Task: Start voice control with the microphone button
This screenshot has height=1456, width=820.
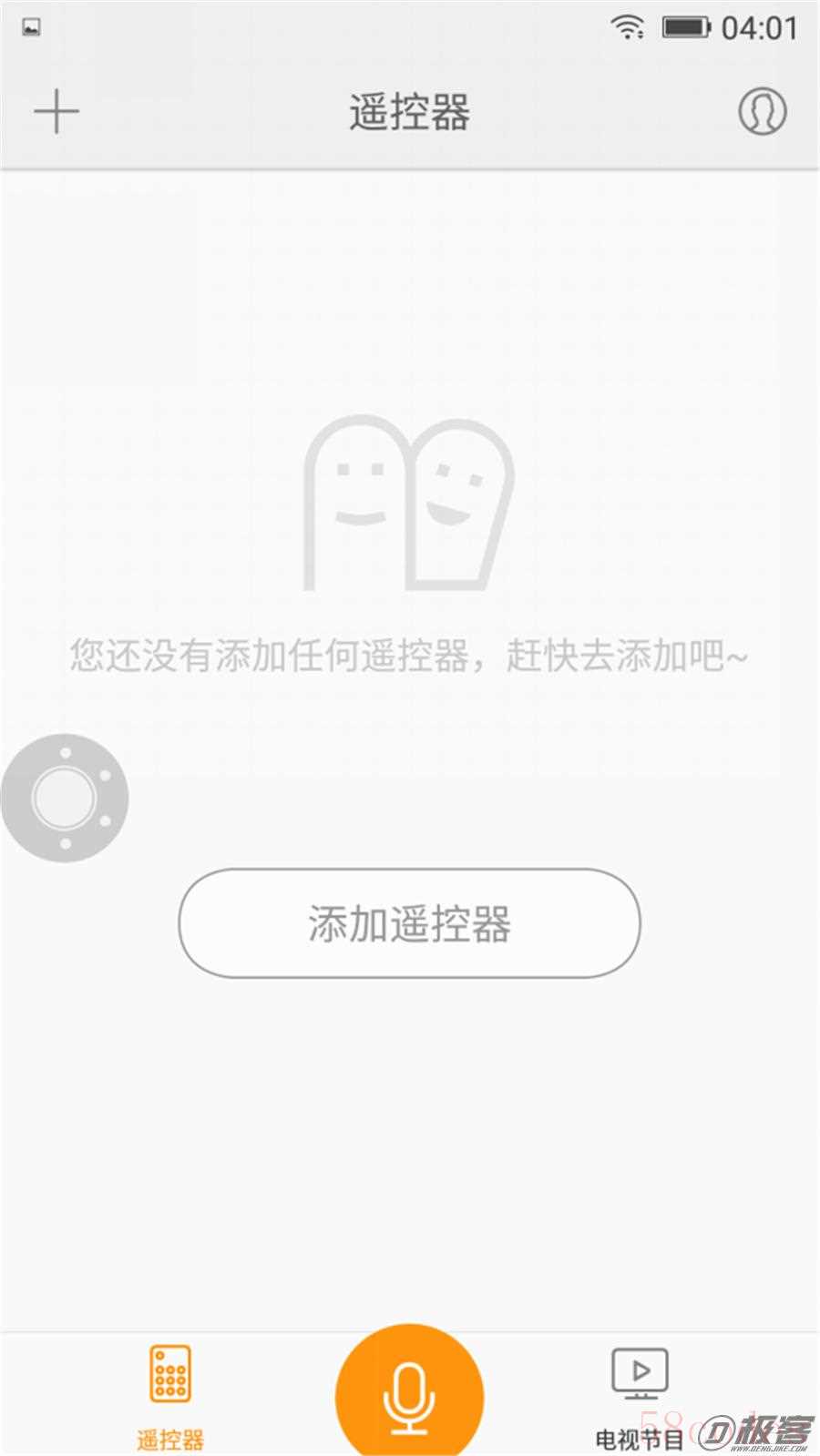Action: 408,1395
